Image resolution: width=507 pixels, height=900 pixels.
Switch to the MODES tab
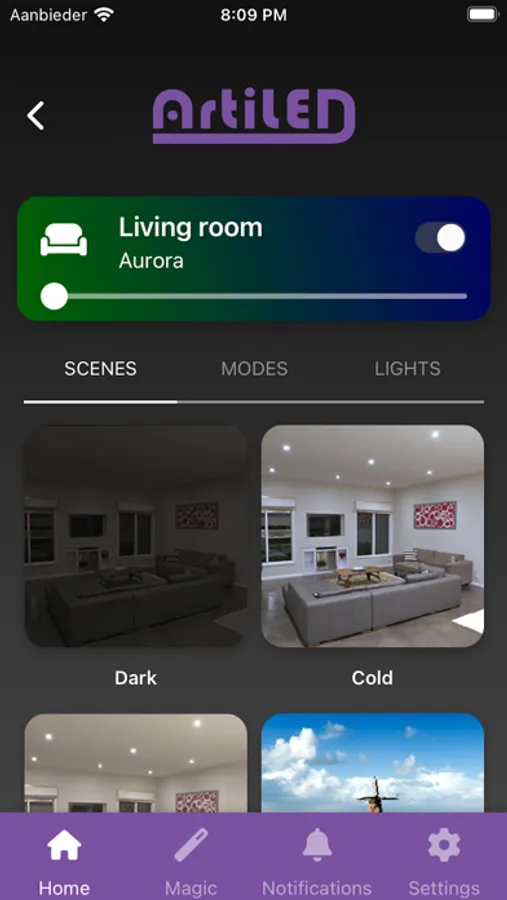click(x=254, y=368)
